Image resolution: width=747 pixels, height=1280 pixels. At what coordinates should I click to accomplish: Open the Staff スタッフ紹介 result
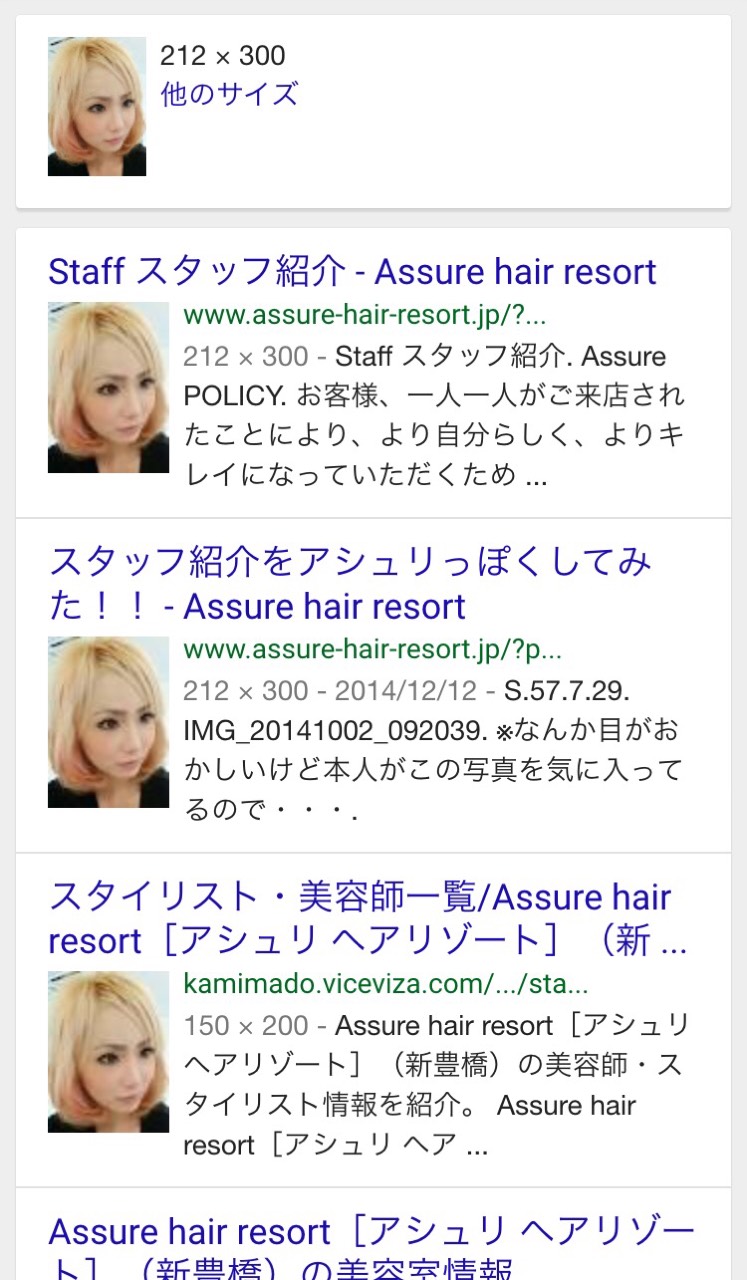click(352, 271)
